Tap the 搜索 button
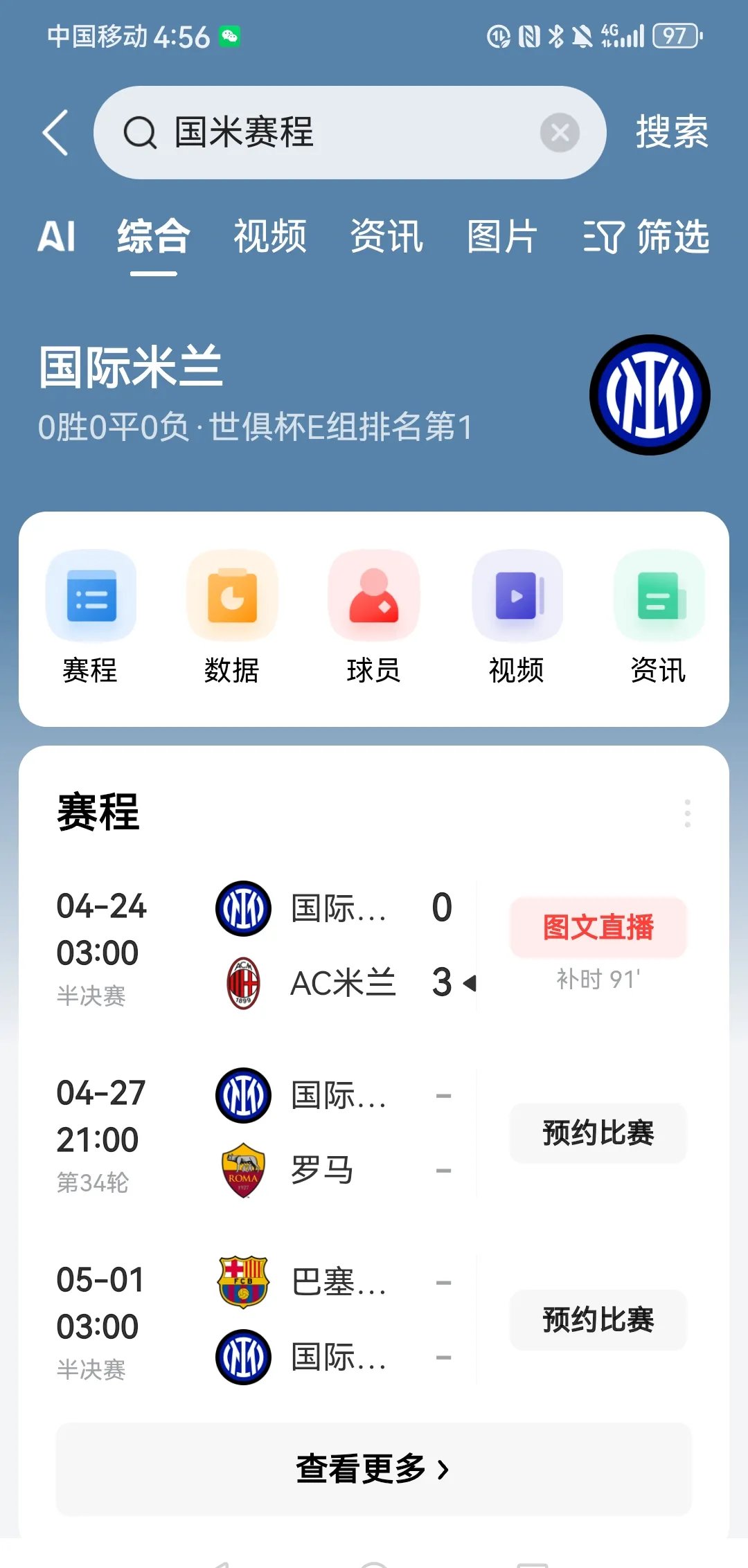 (x=671, y=133)
